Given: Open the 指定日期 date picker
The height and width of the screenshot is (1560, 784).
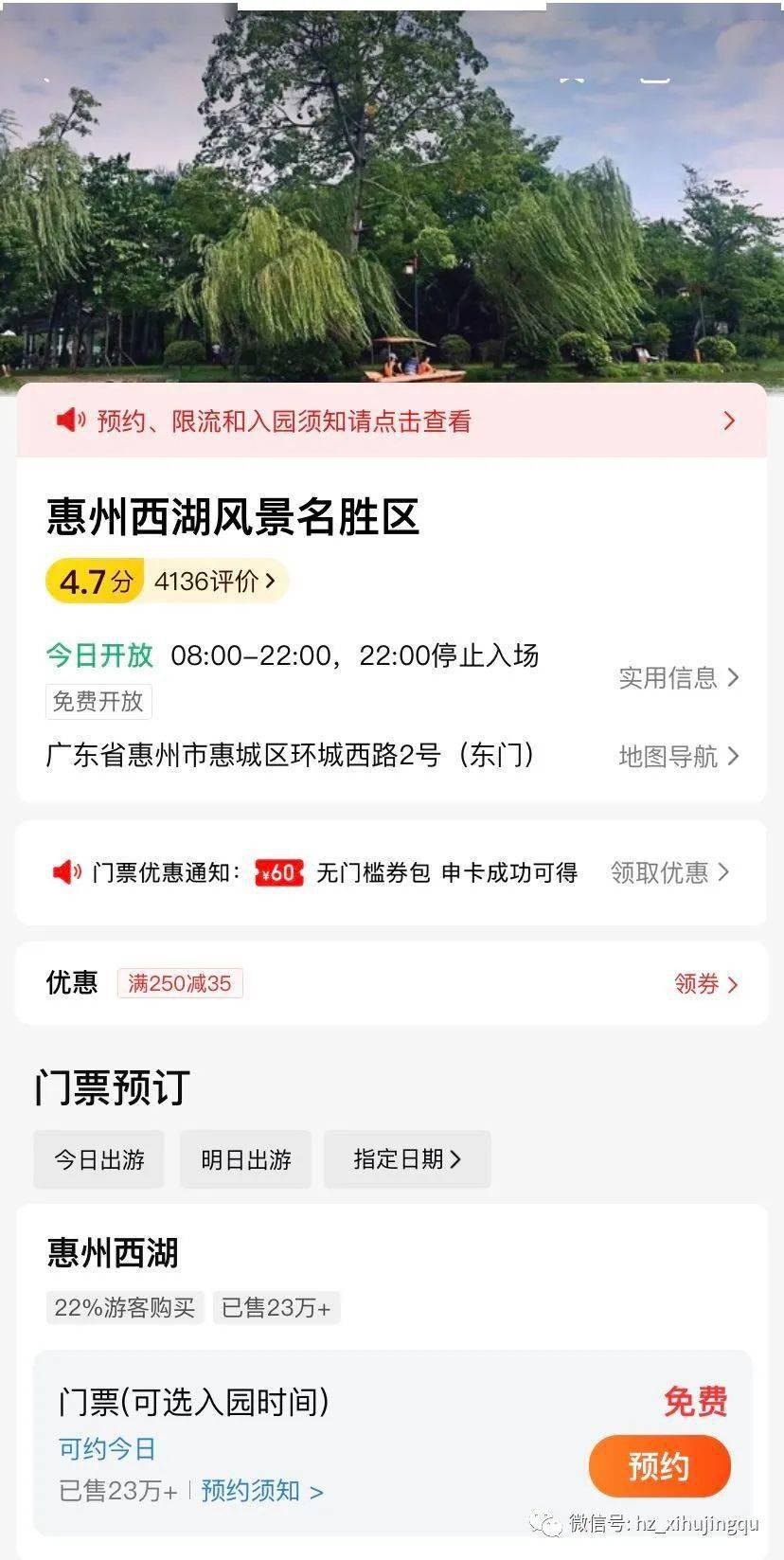Looking at the screenshot, I should [407, 1159].
